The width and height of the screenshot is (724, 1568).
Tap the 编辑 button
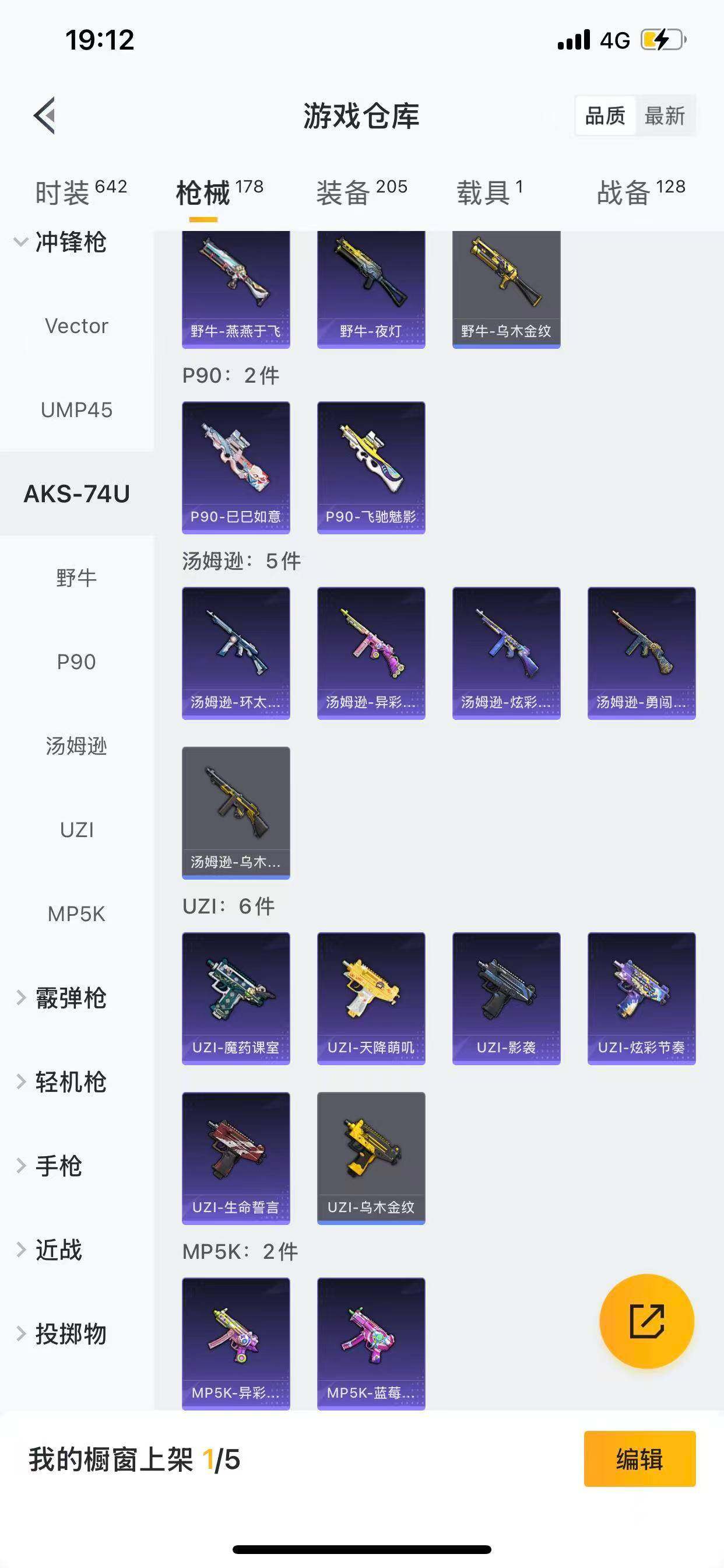(x=639, y=1459)
